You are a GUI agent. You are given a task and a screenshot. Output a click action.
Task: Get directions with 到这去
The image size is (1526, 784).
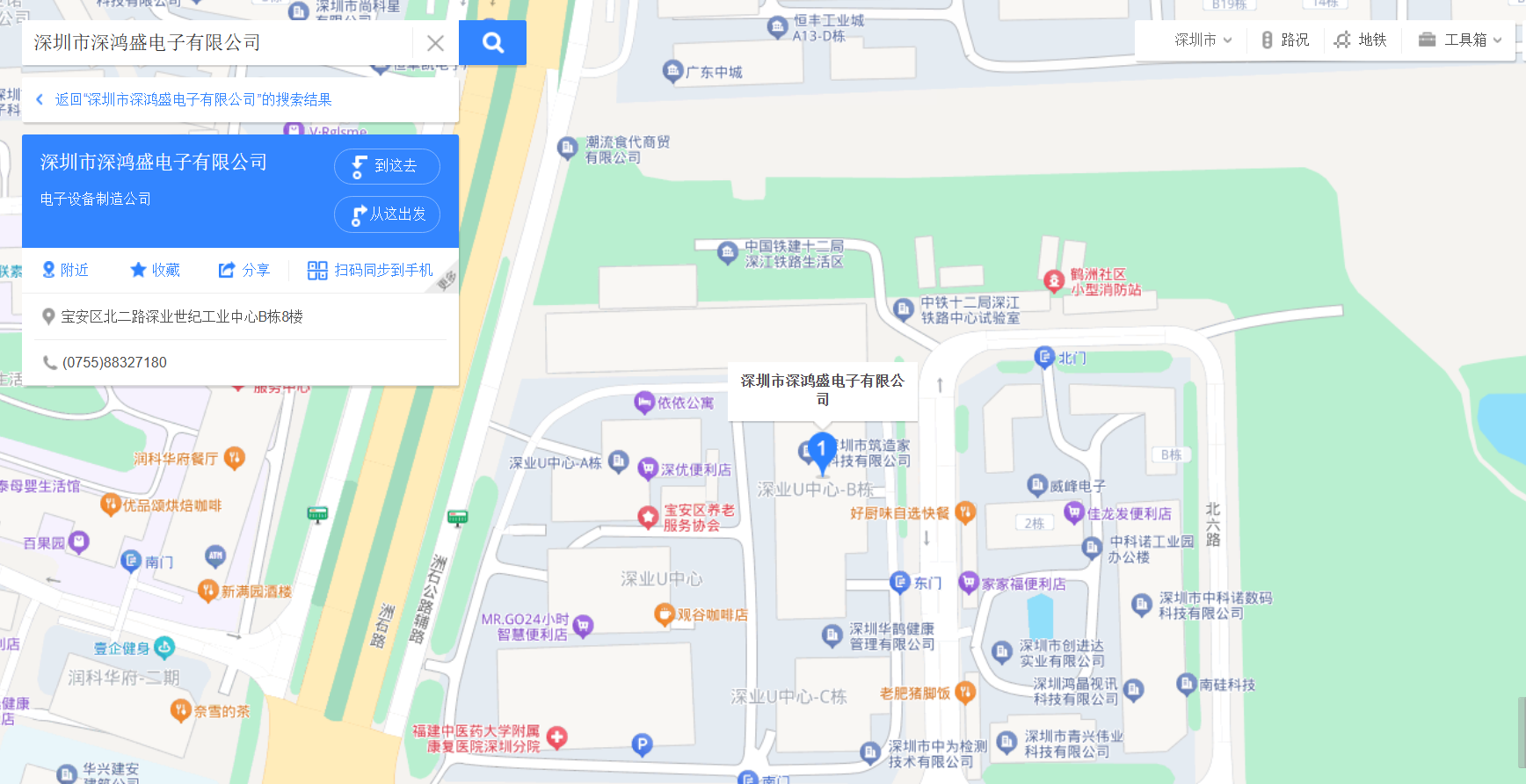coord(387,166)
